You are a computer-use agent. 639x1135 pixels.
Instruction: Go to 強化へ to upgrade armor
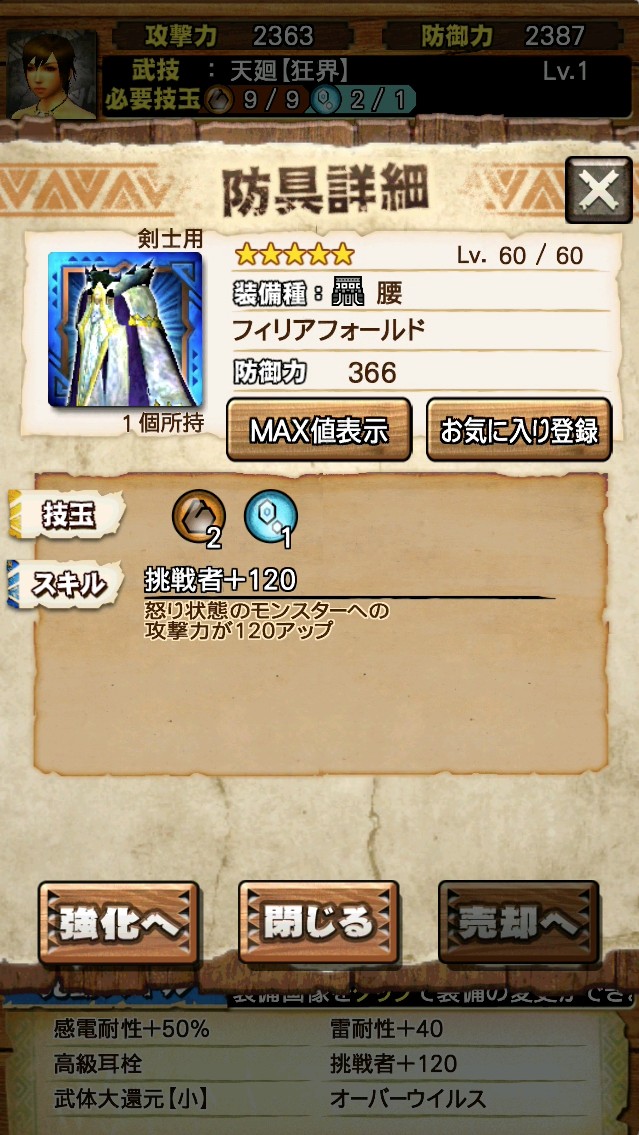click(x=119, y=922)
